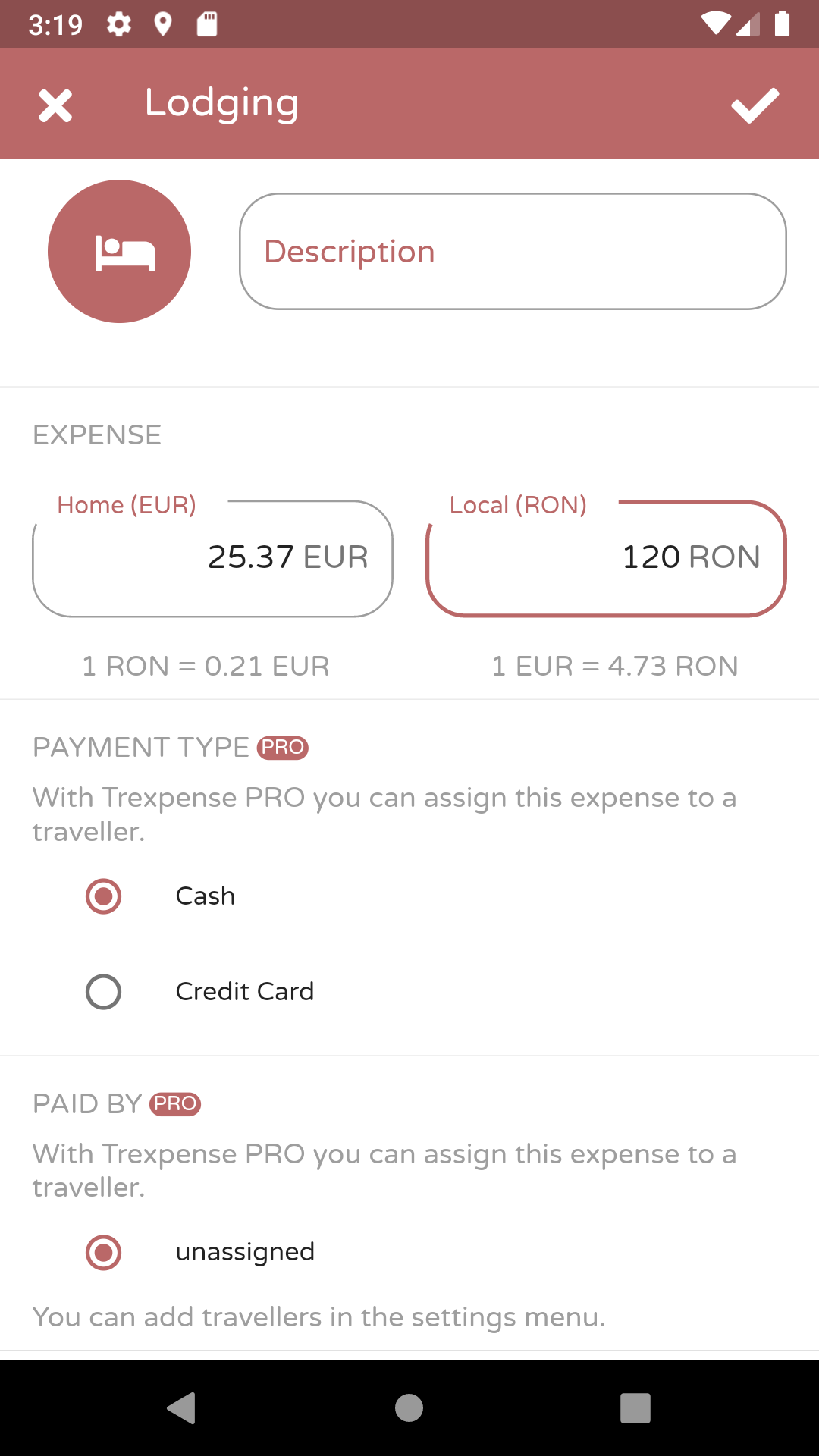Return to the device home screen
This screenshot has width=819, height=1456.
click(x=409, y=1408)
